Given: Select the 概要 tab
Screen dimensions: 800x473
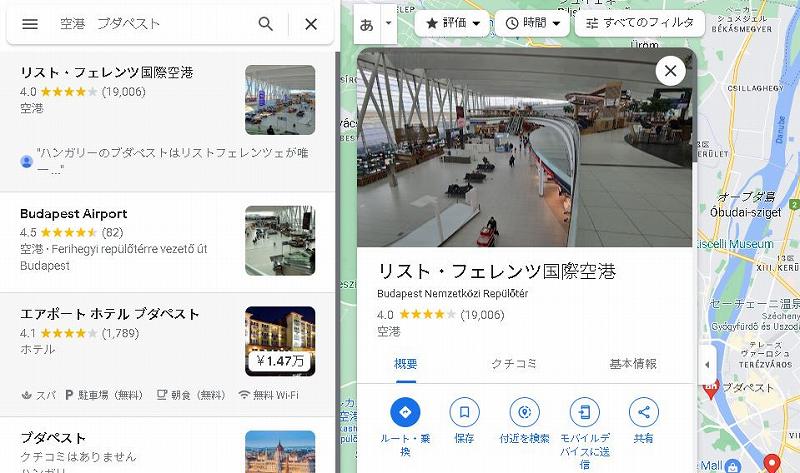Looking at the screenshot, I should click(406, 364).
